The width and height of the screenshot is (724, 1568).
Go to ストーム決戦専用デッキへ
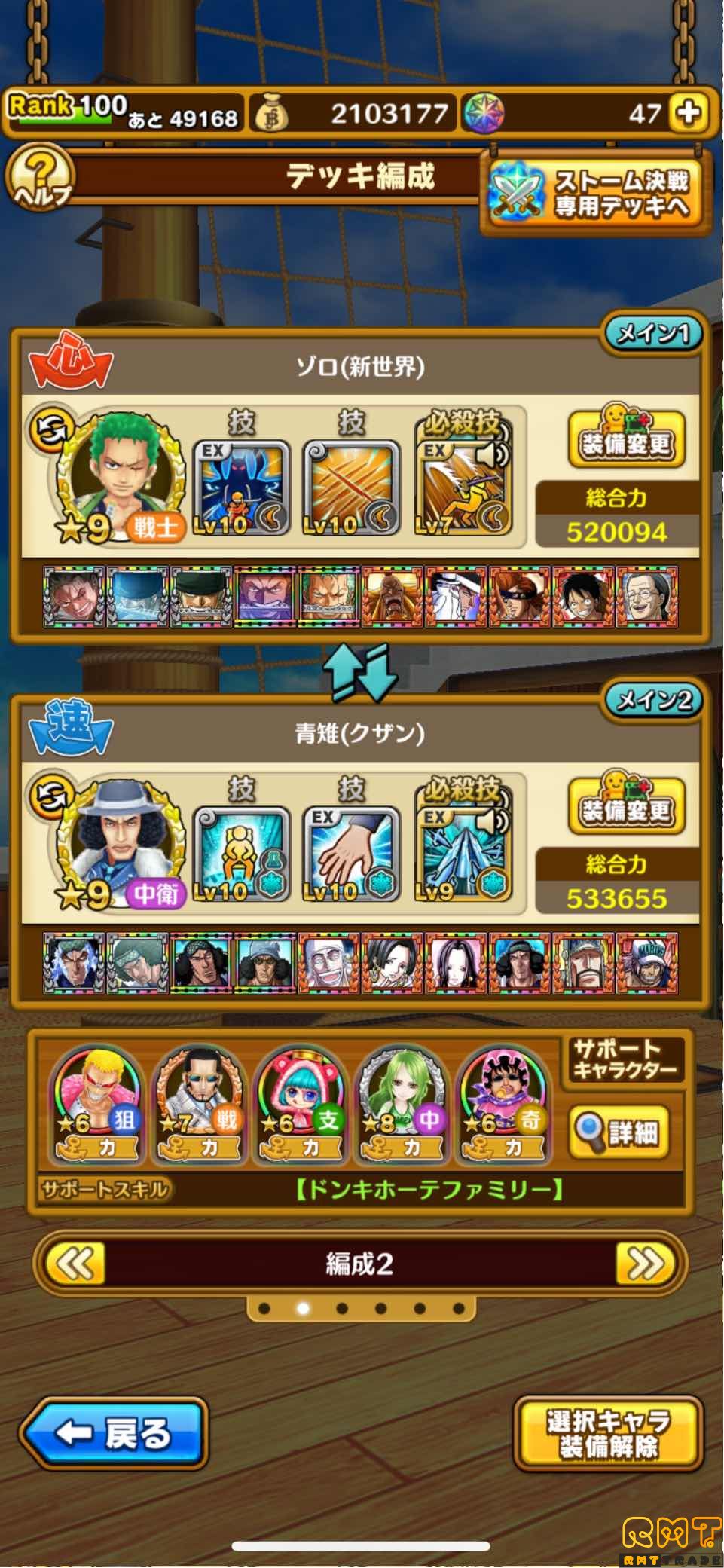click(x=595, y=194)
